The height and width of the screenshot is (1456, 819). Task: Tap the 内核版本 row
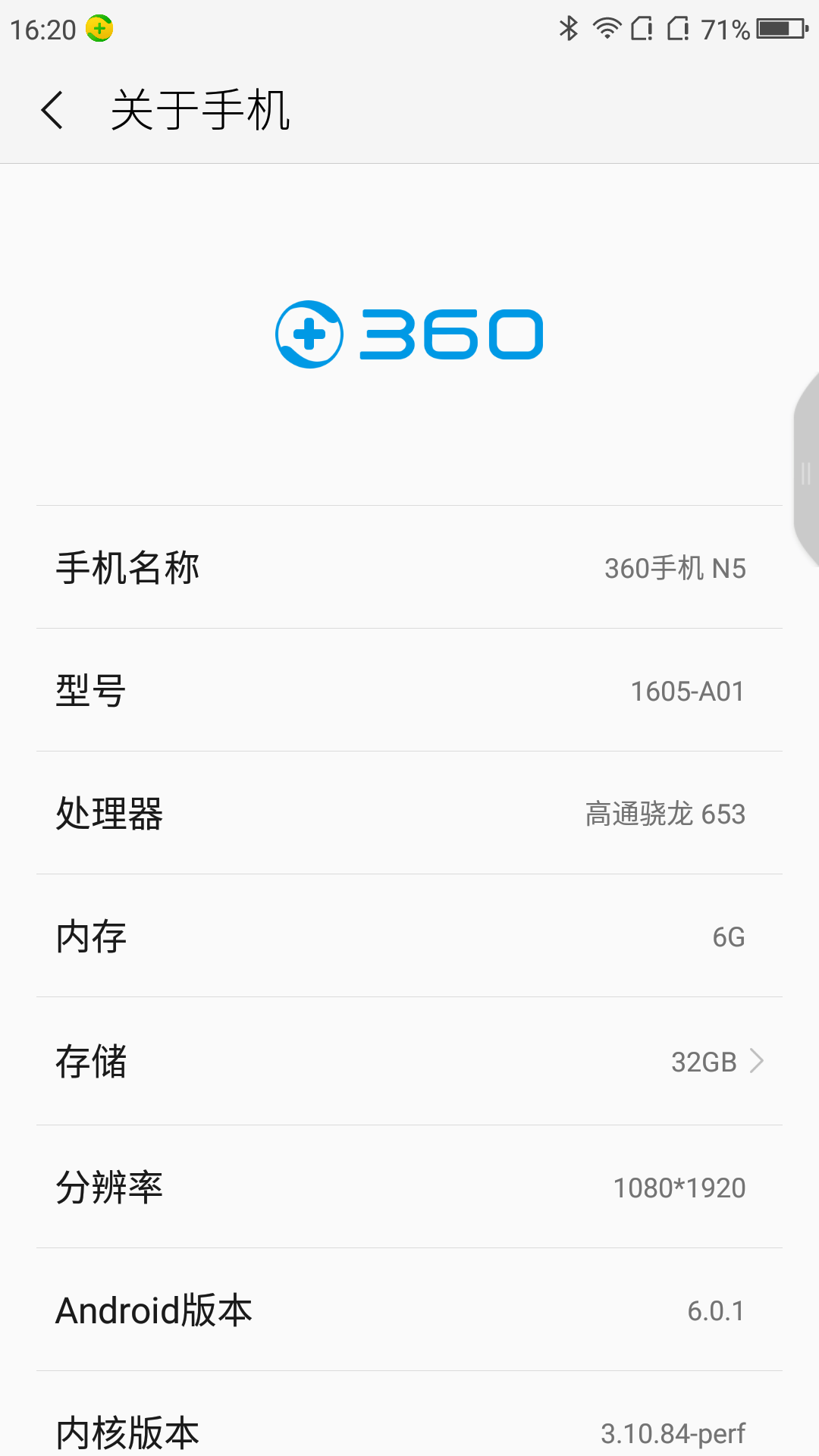tap(409, 1415)
